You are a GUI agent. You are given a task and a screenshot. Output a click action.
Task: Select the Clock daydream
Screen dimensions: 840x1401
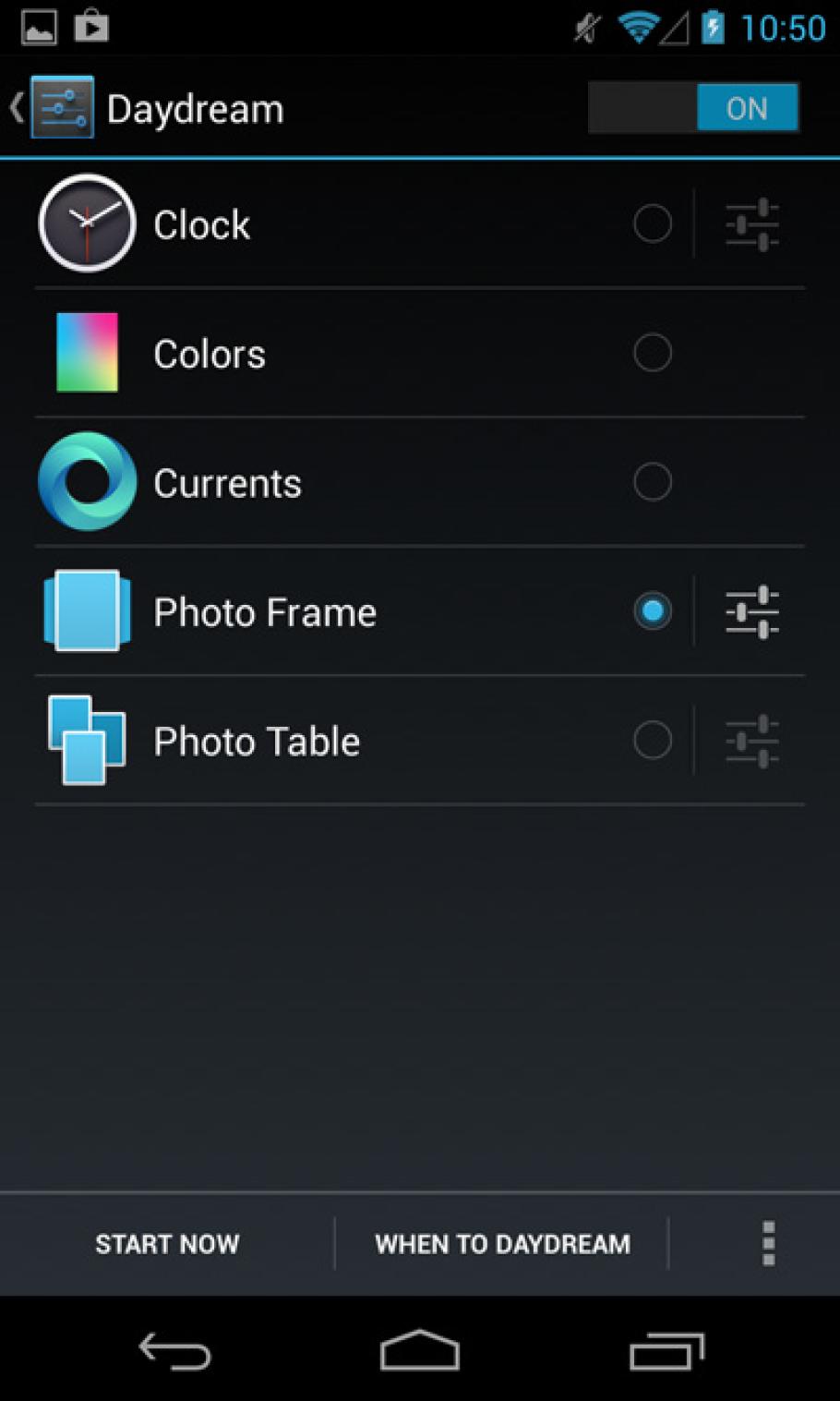[x=652, y=223]
